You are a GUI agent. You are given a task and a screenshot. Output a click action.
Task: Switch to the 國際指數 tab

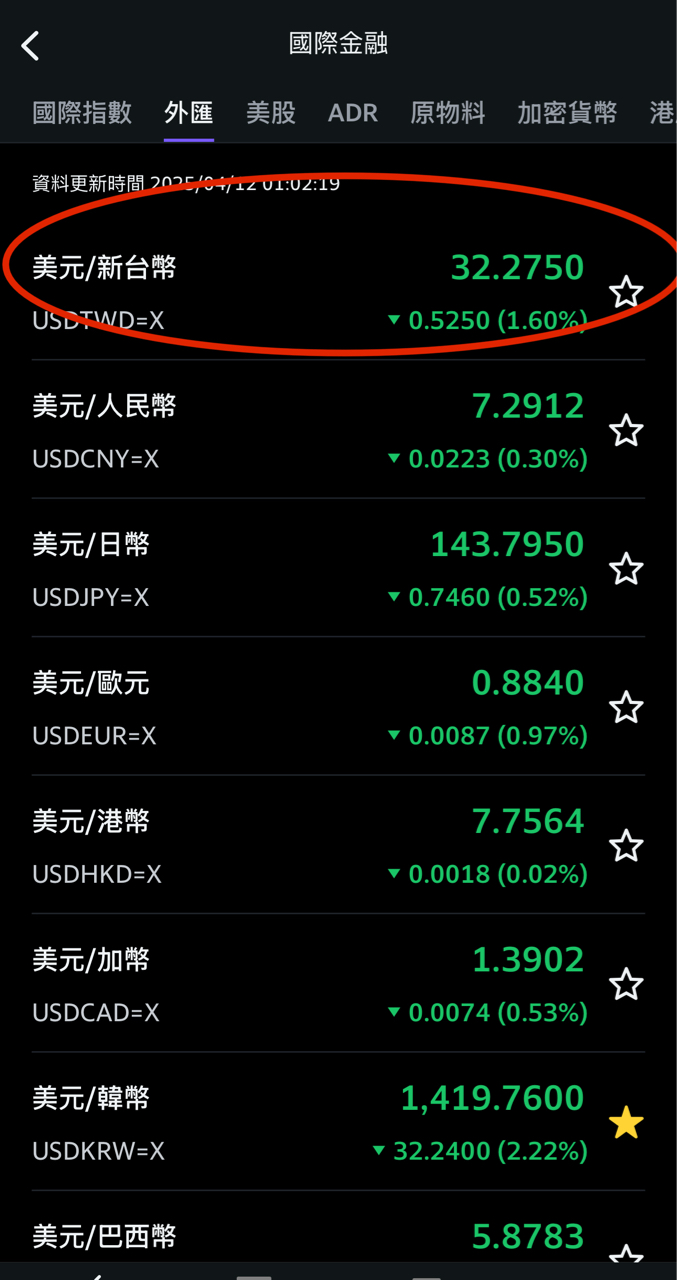click(x=82, y=113)
